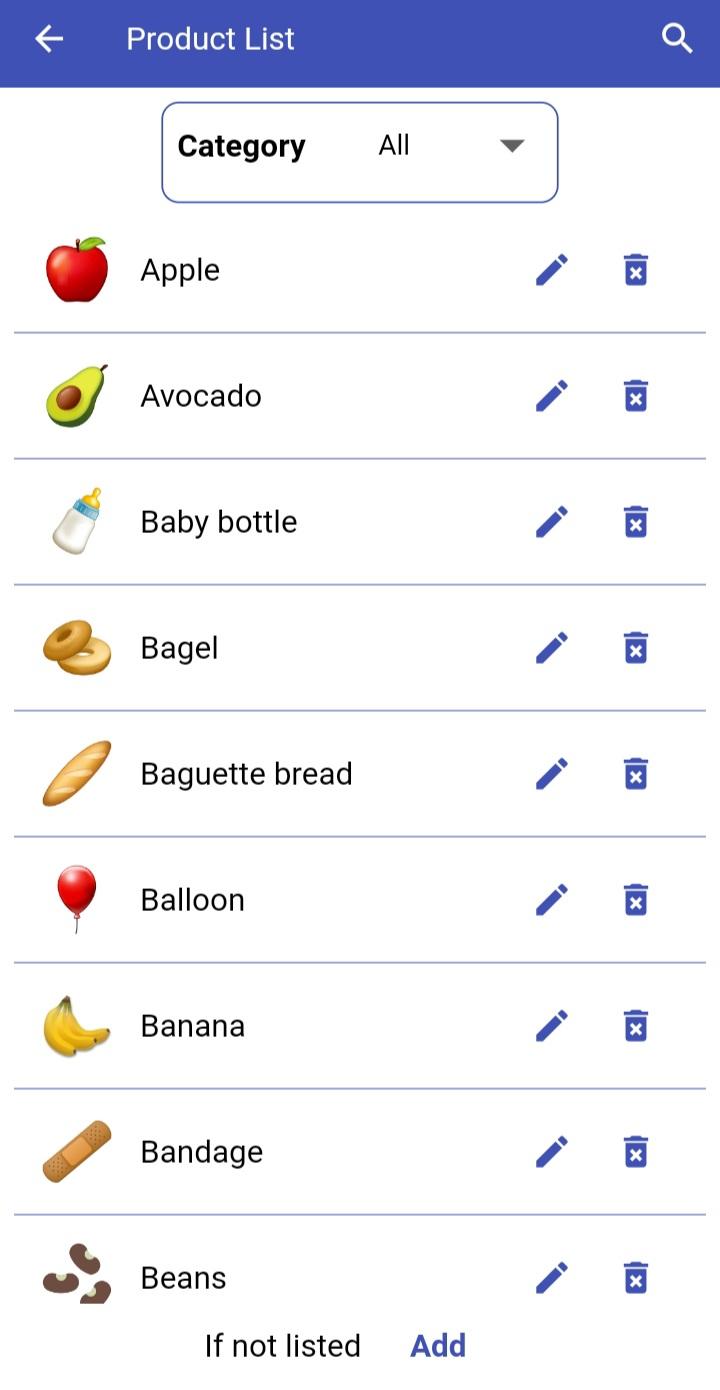Viewport: 720px width, 1390px height.
Task: Delete Baguette bread
Action: (636, 774)
